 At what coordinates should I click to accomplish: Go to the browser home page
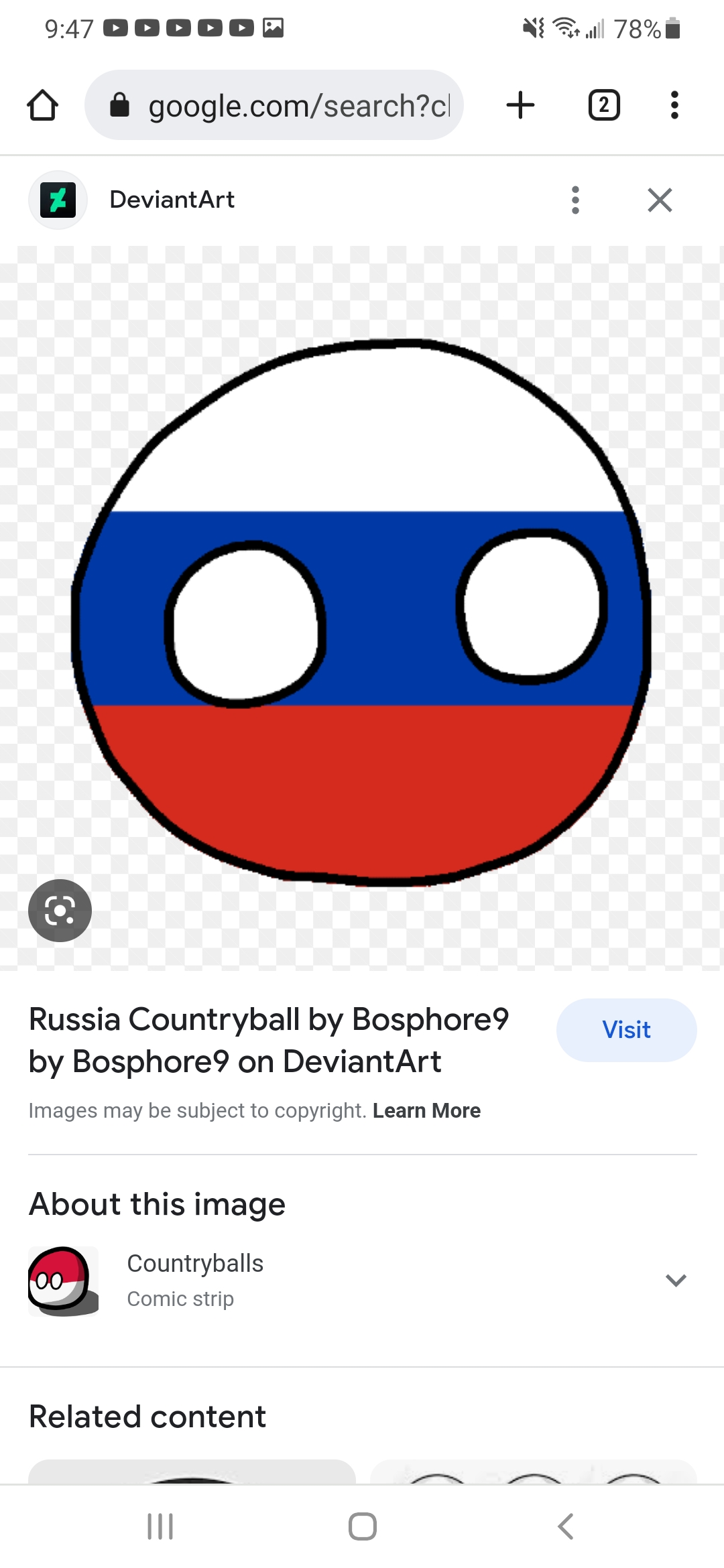pyautogui.click(x=42, y=105)
